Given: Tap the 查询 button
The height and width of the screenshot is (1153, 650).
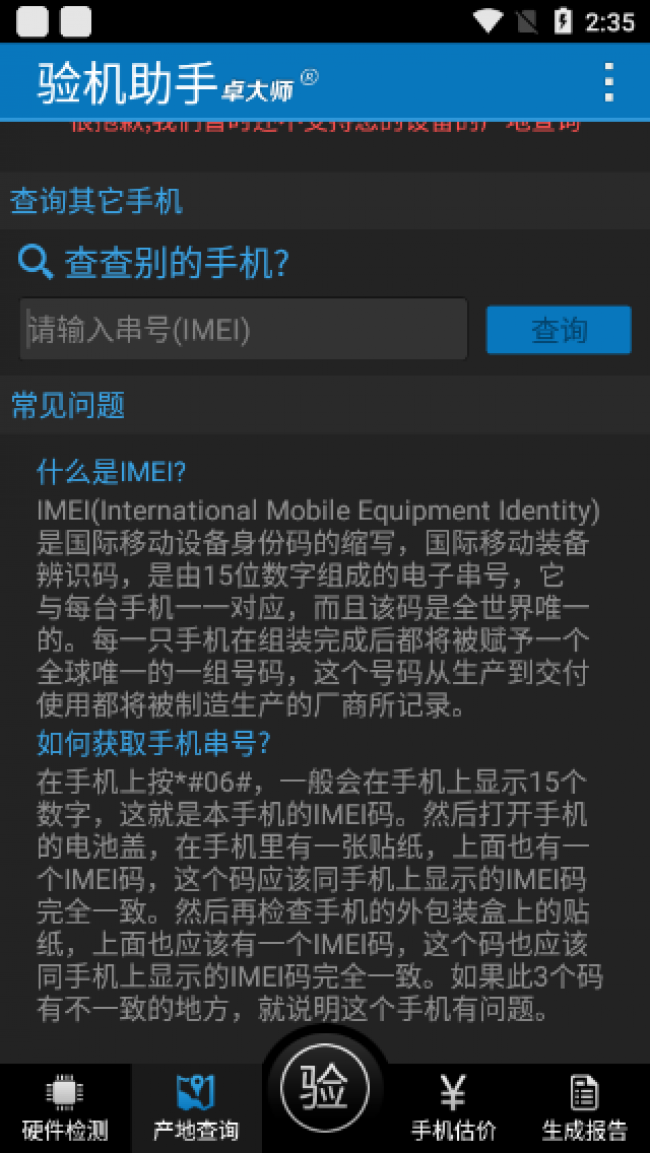Looking at the screenshot, I should (x=559, y=330).
